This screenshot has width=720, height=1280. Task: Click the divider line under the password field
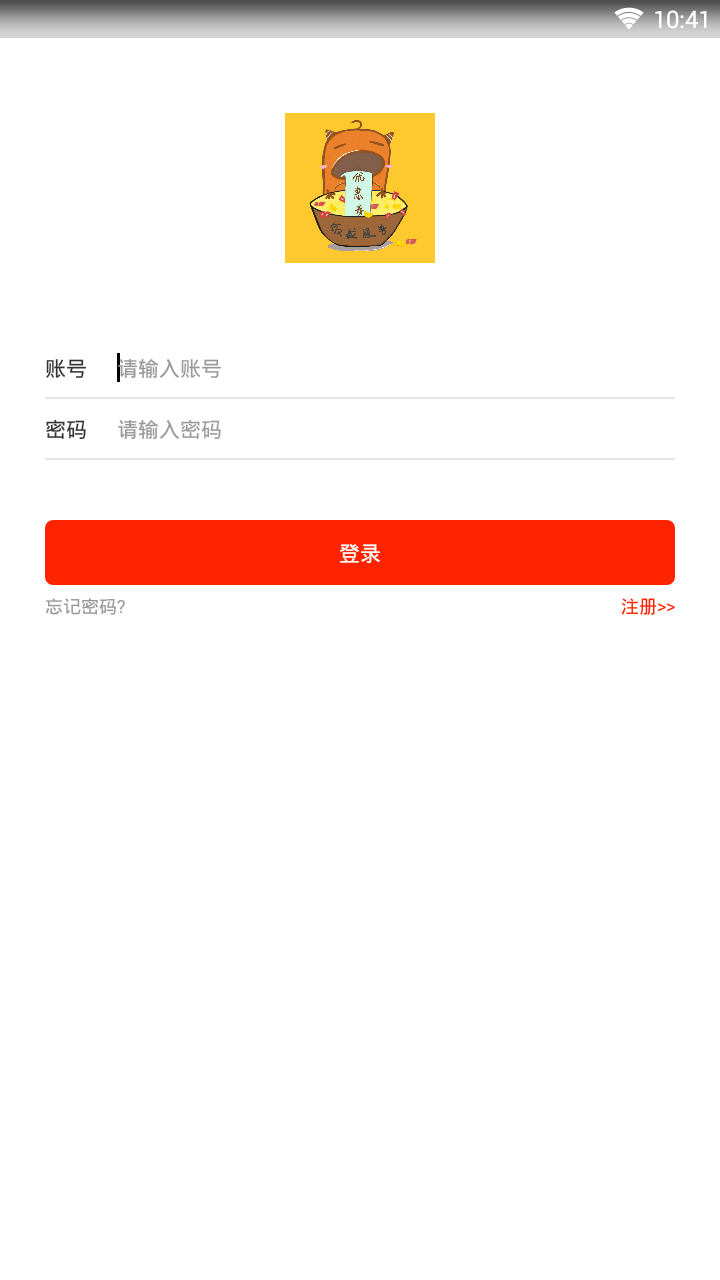coord(360,460)
